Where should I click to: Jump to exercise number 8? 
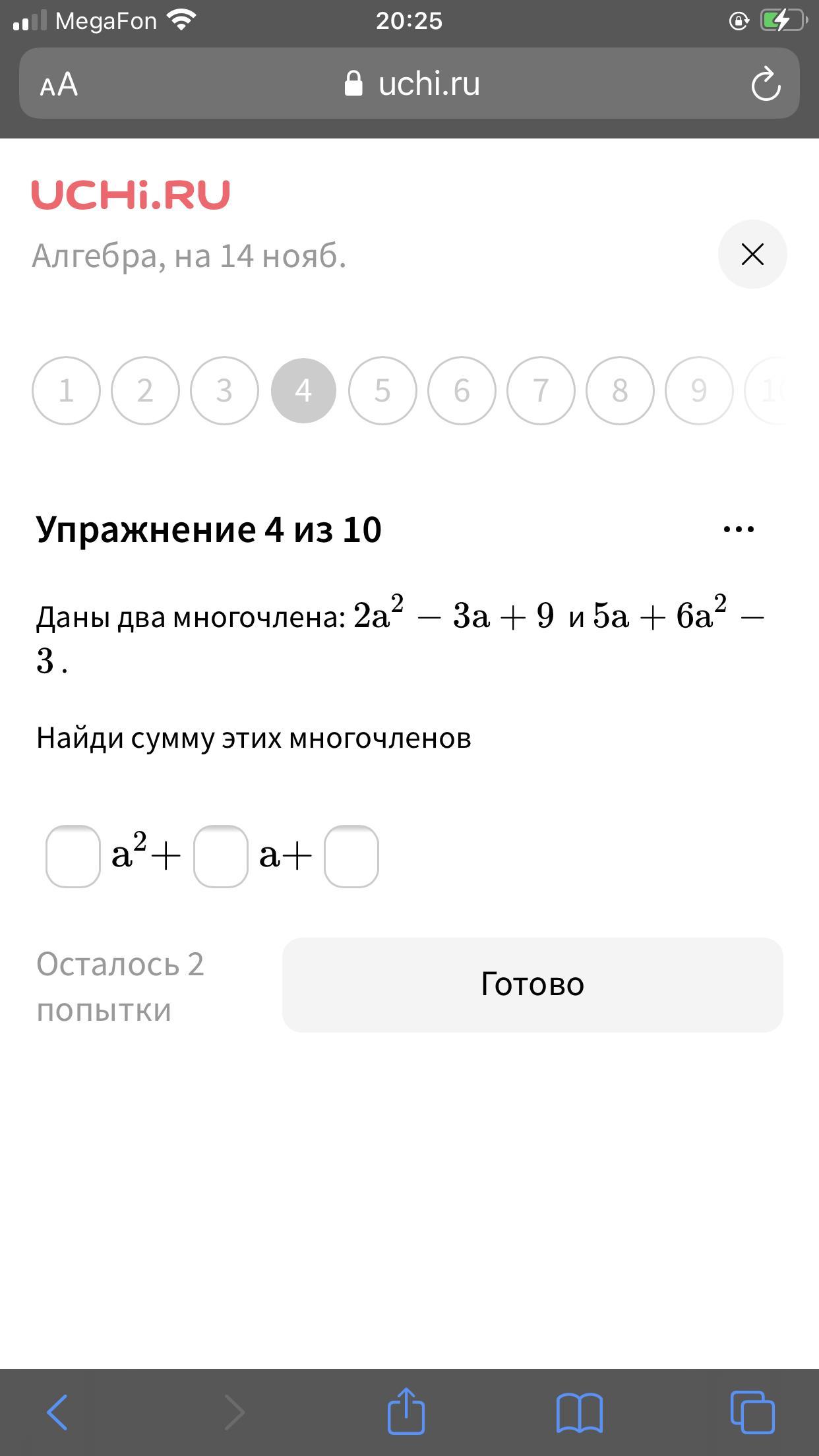620,390
